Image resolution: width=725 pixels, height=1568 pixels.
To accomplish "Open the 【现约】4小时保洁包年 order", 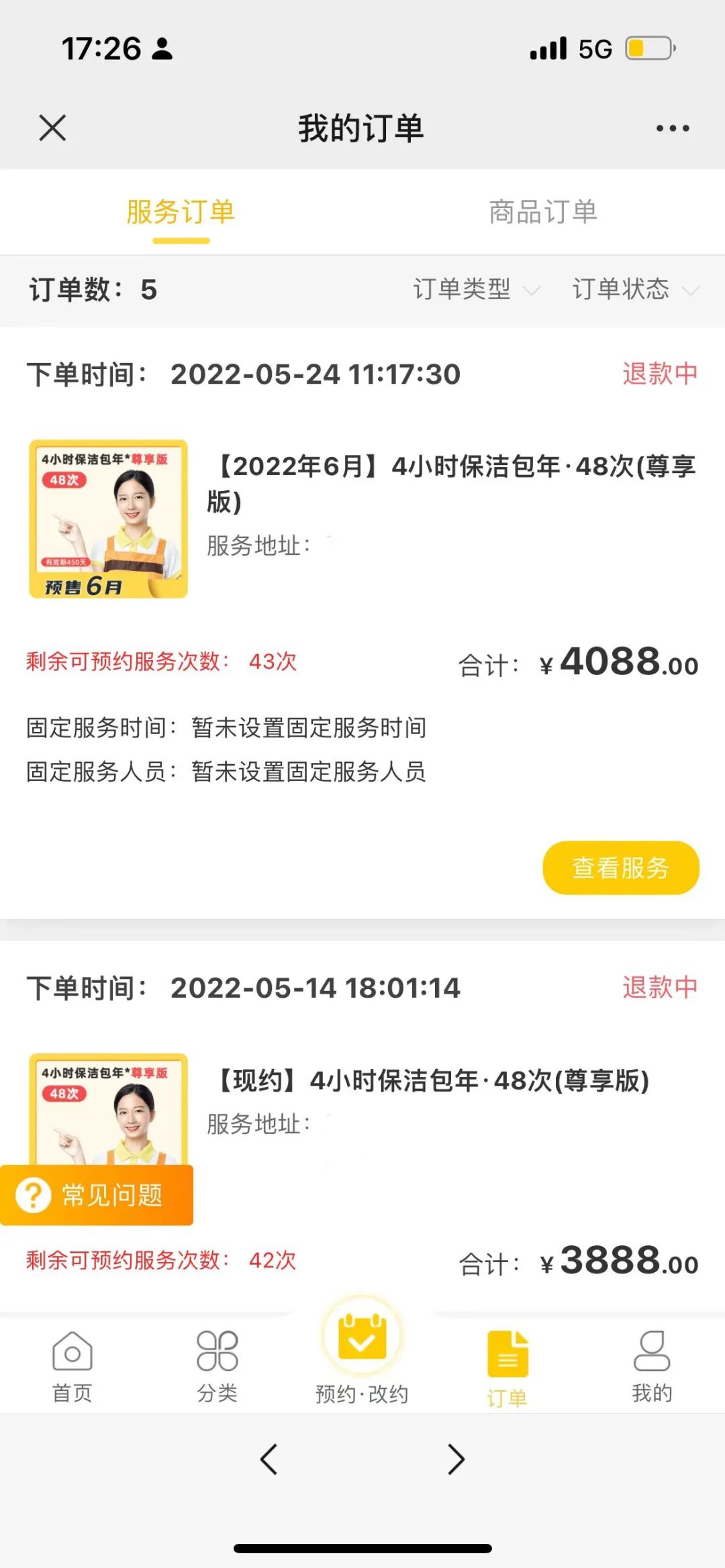I will pos(431,1081).
